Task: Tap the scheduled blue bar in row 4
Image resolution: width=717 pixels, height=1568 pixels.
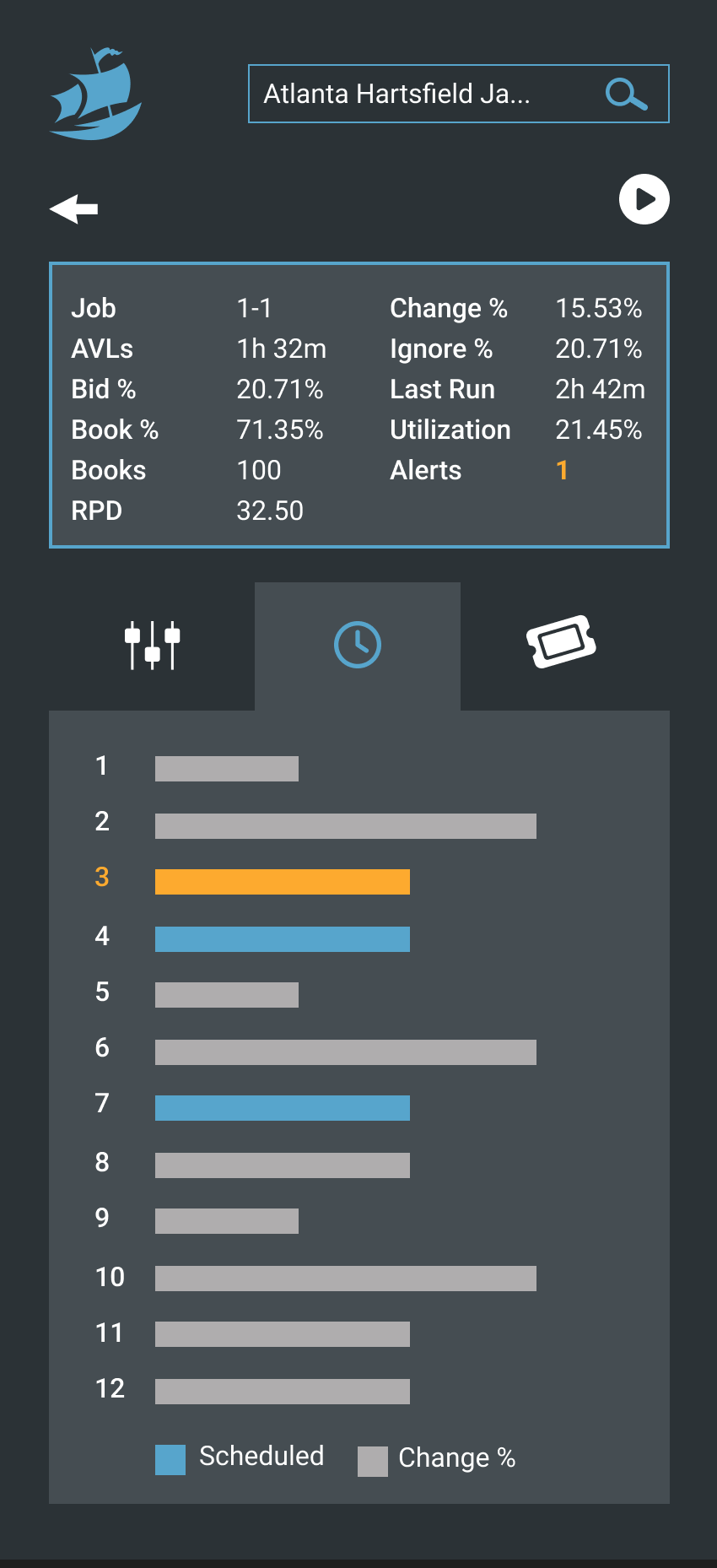Action: (x=283, y=939)
